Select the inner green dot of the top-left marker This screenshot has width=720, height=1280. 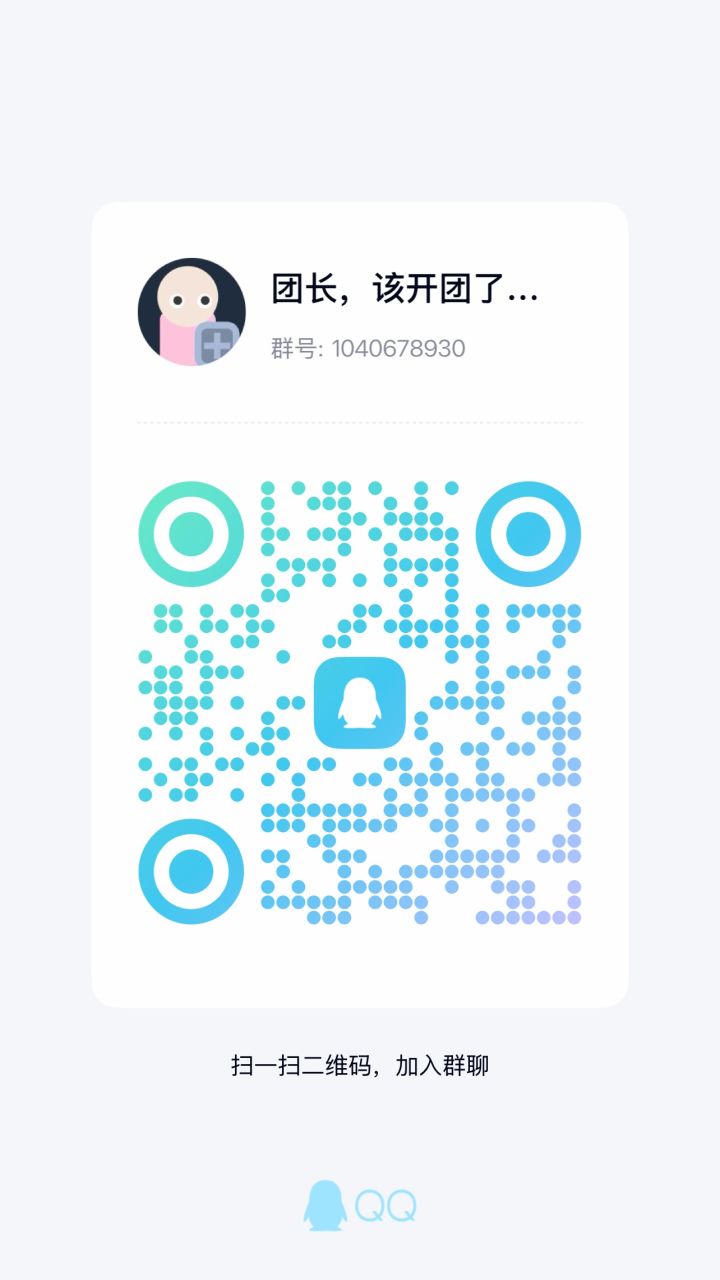190,533
